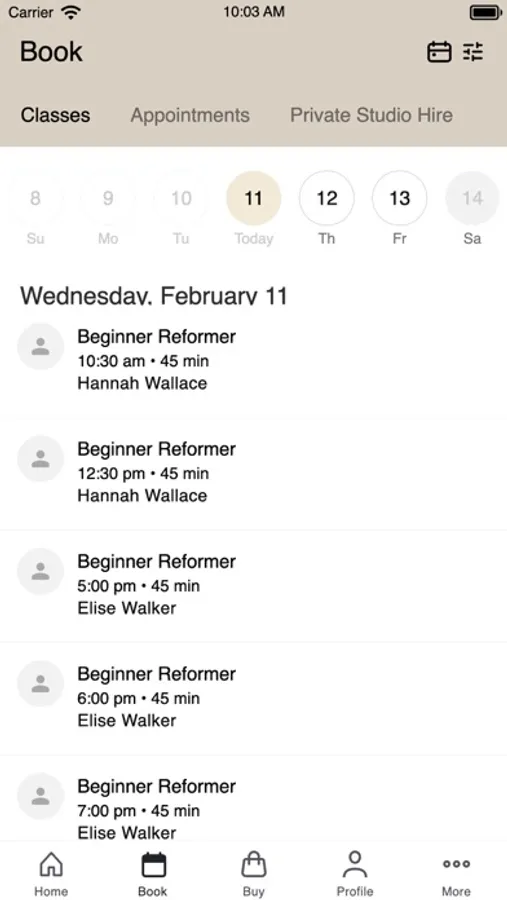Screen dimensions: 507x900
Task: Open the Buy tab
Action: click(254, 874)
